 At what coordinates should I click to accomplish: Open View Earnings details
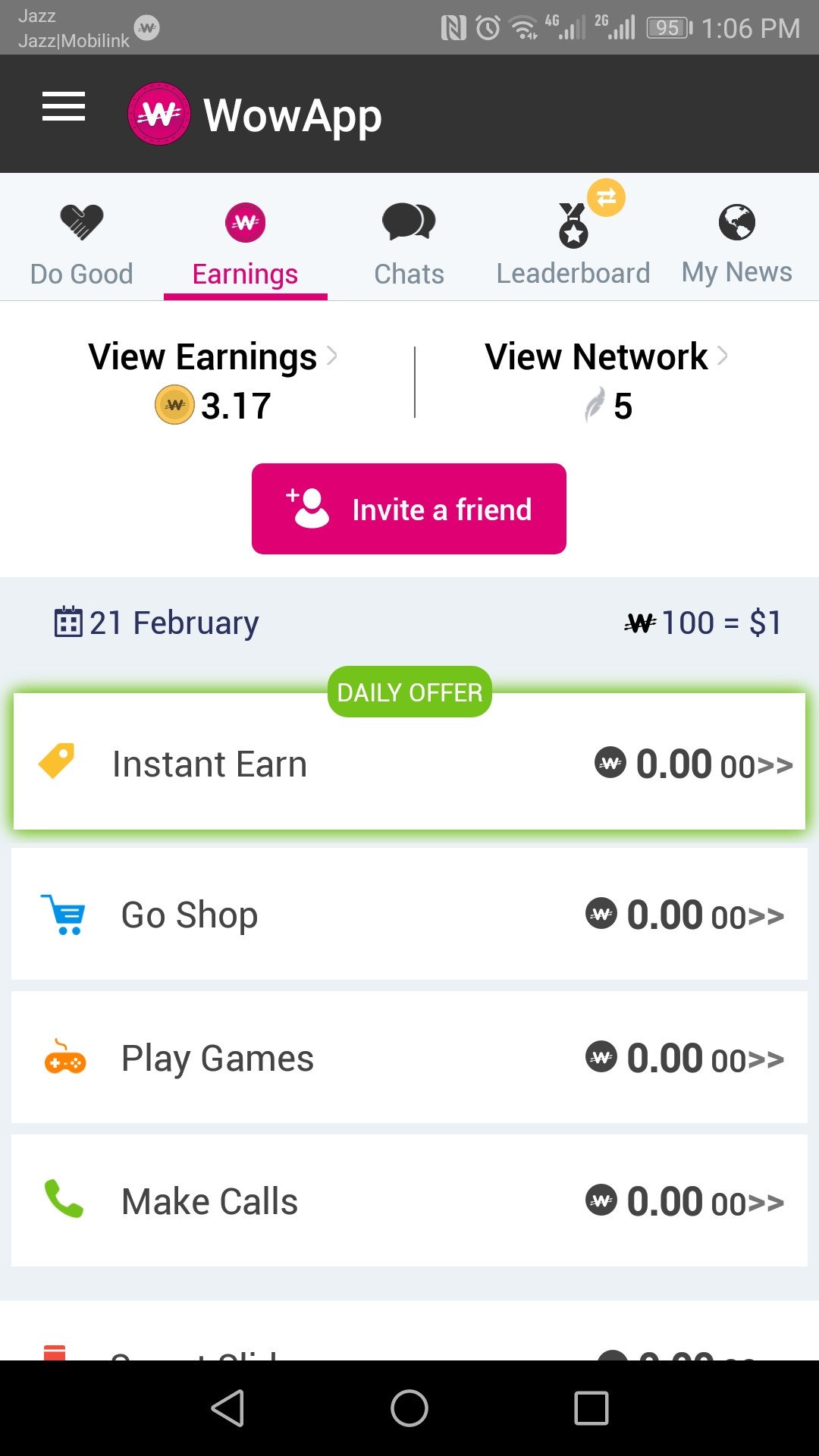coord(213,381)
